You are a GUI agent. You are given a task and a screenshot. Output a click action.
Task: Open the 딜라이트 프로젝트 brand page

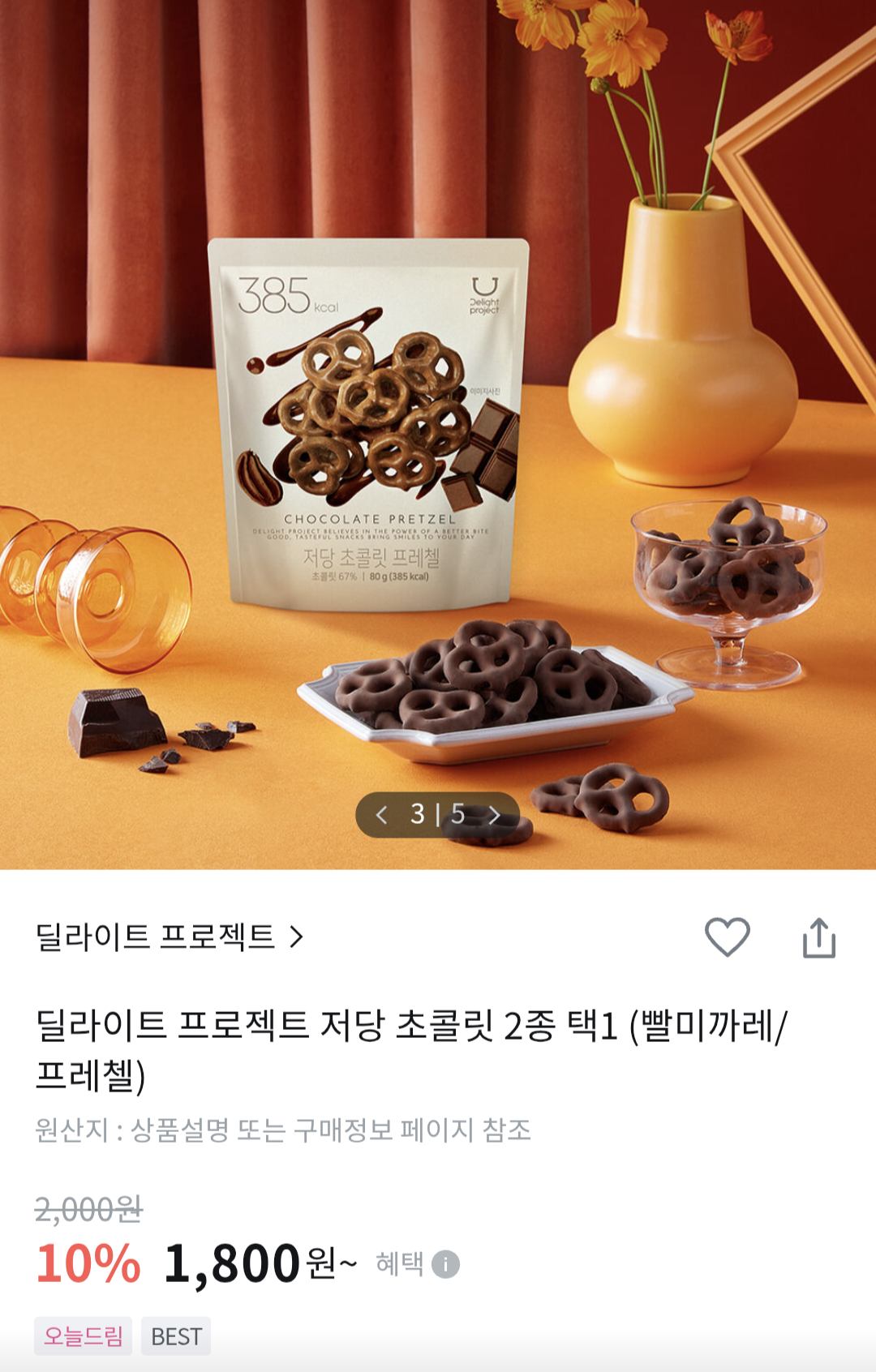169,937
